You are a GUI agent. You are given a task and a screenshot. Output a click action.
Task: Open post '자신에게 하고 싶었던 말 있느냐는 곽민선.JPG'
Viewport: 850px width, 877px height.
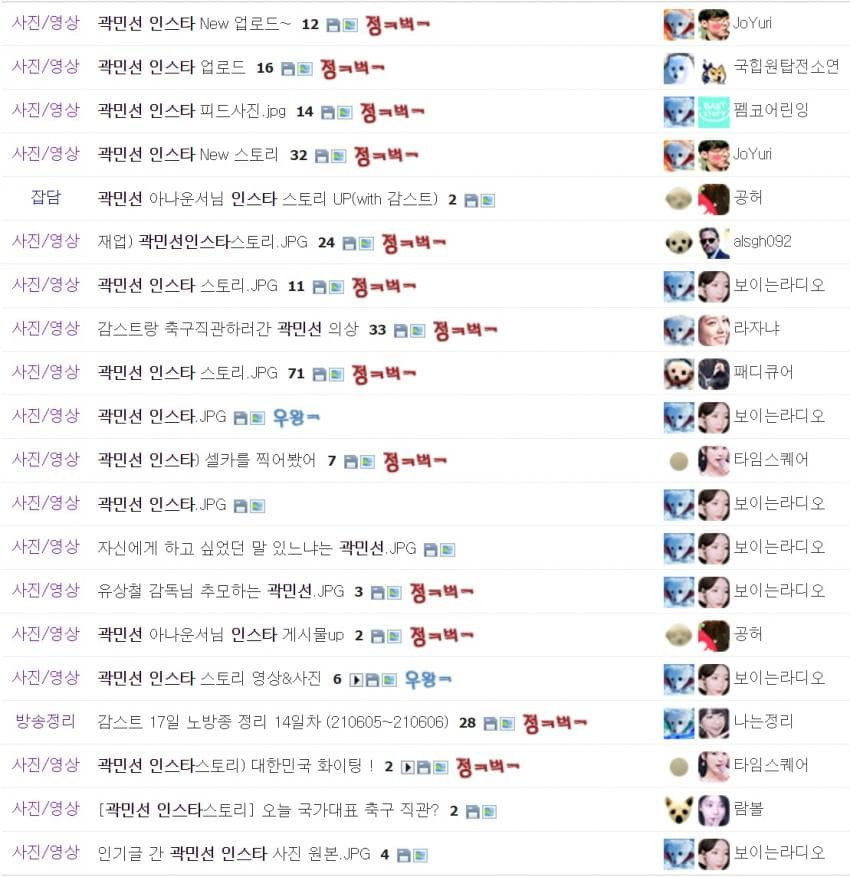[256, 548]
